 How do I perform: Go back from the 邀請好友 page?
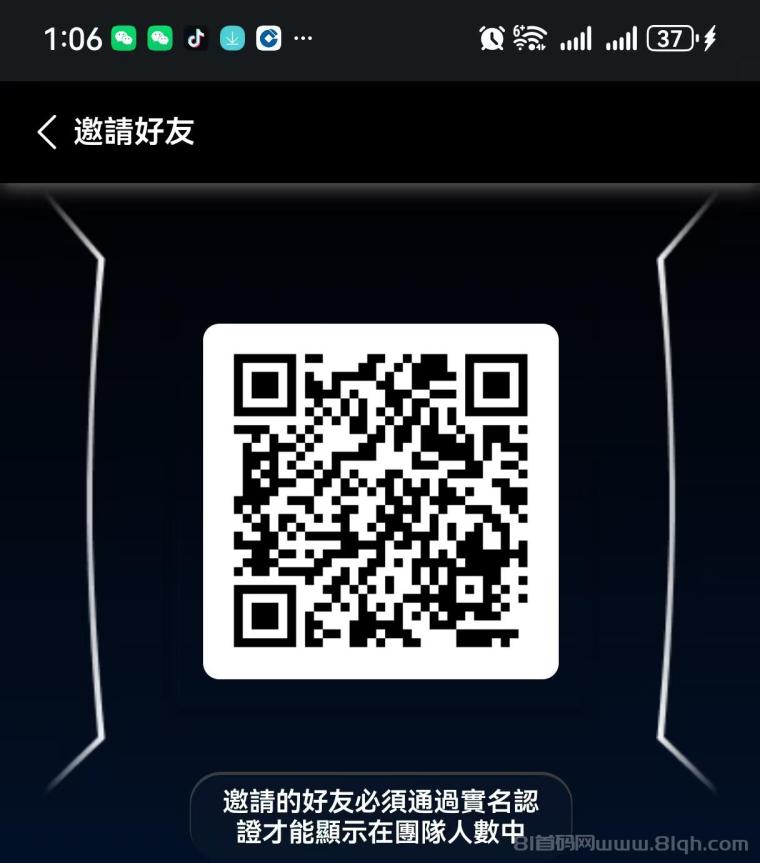click(x=47, y=132)
